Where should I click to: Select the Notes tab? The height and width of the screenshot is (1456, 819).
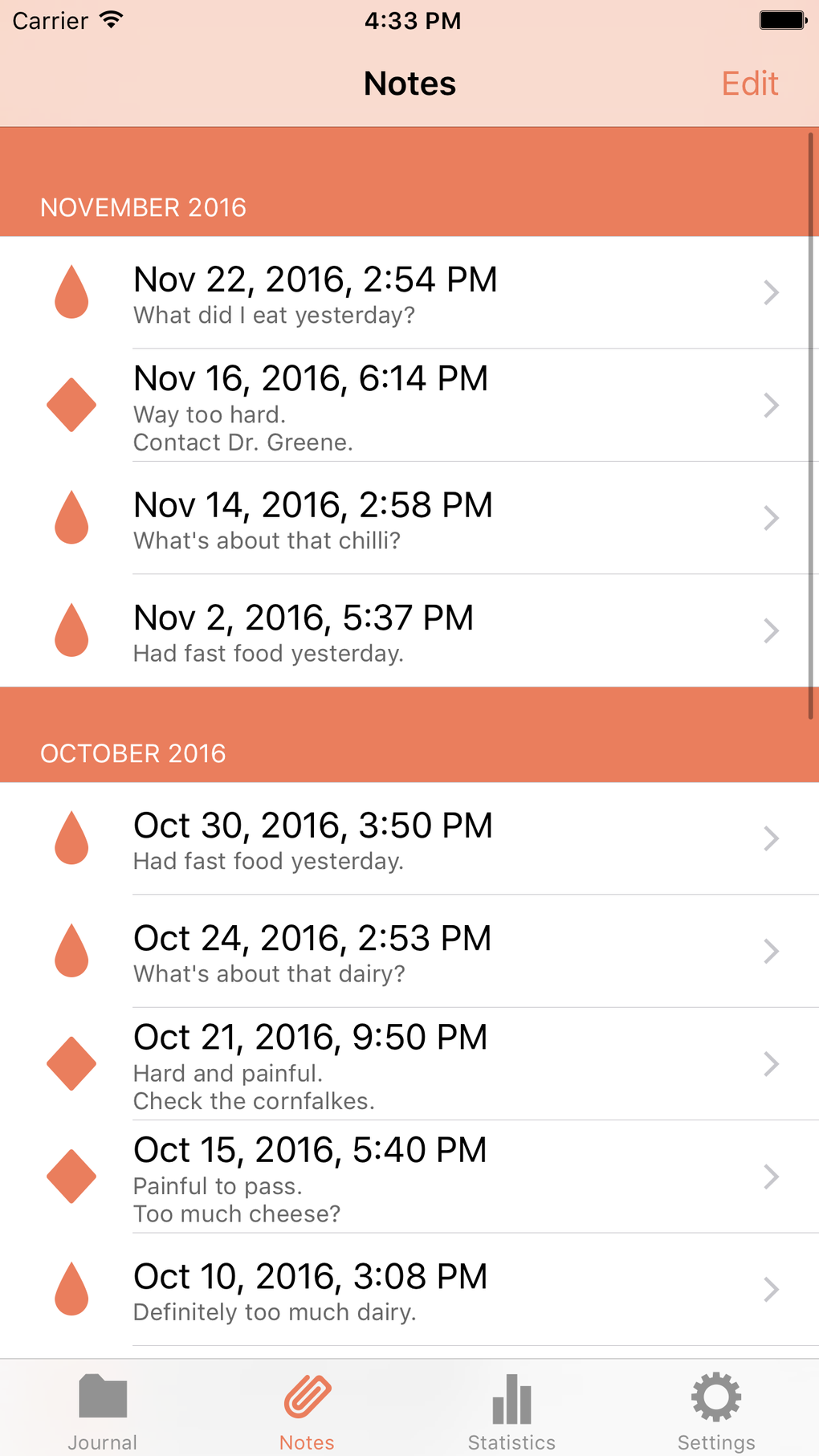click(307, 1410)
